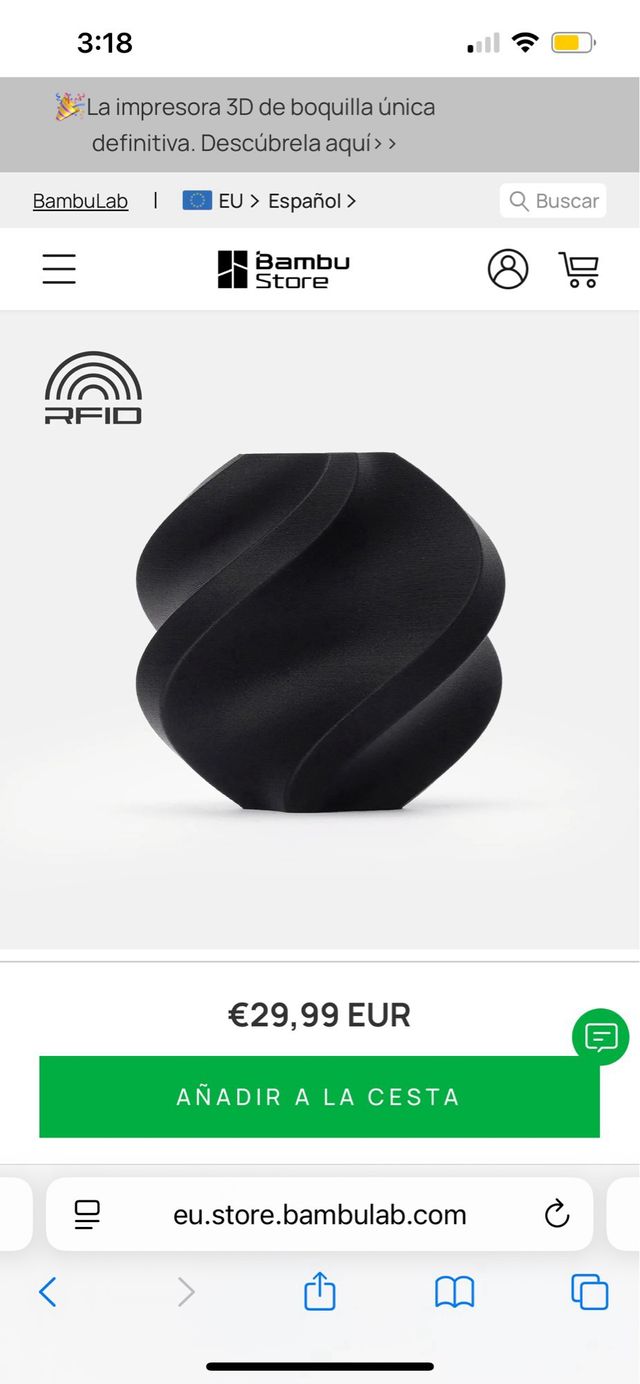View the shopping cart
Image resolution: width=640 pixels, height=1384 pixels.
click(x=579, y=269)
